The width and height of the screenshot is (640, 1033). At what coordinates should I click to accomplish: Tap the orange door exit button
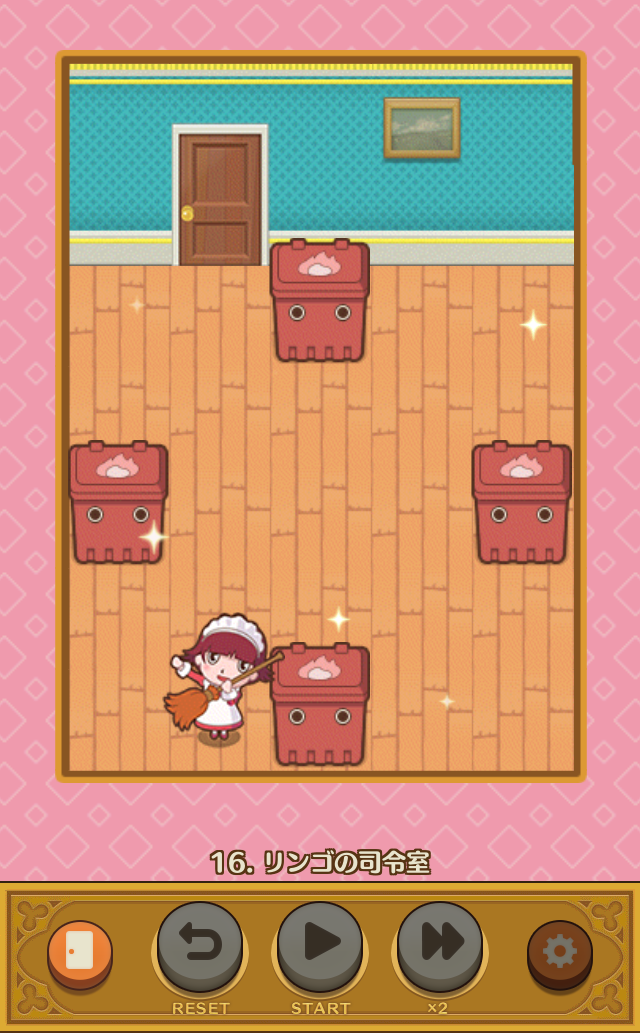click(x=80, y=952)
